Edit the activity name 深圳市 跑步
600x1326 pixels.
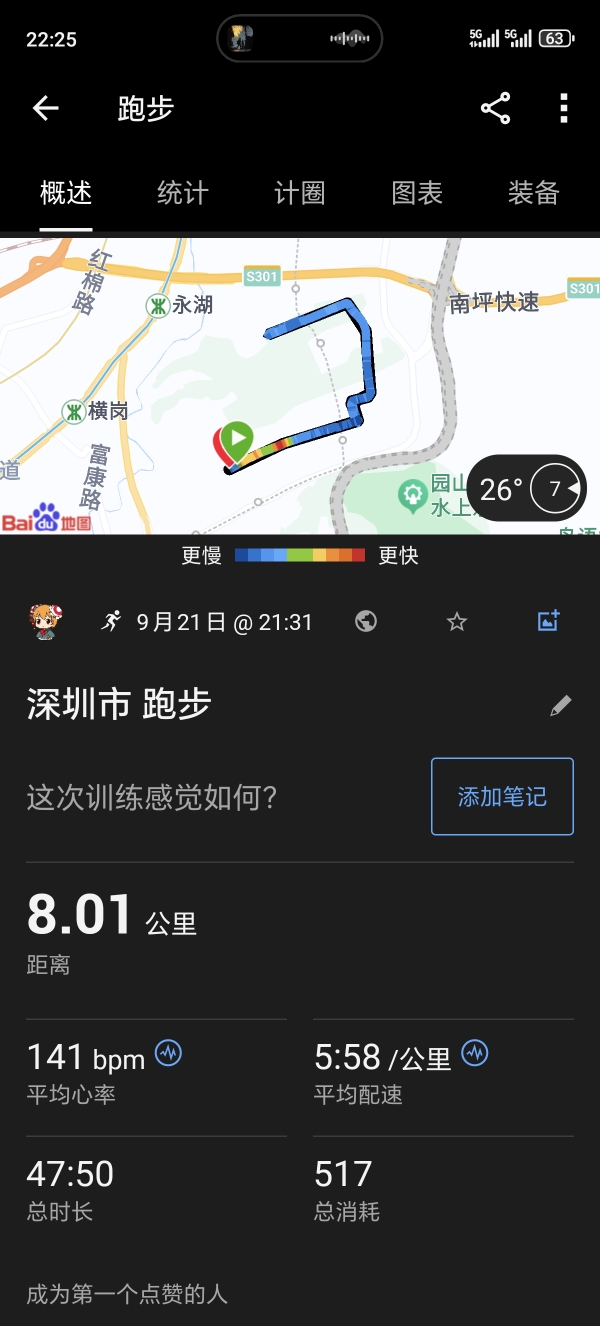[x=561, y=706]
